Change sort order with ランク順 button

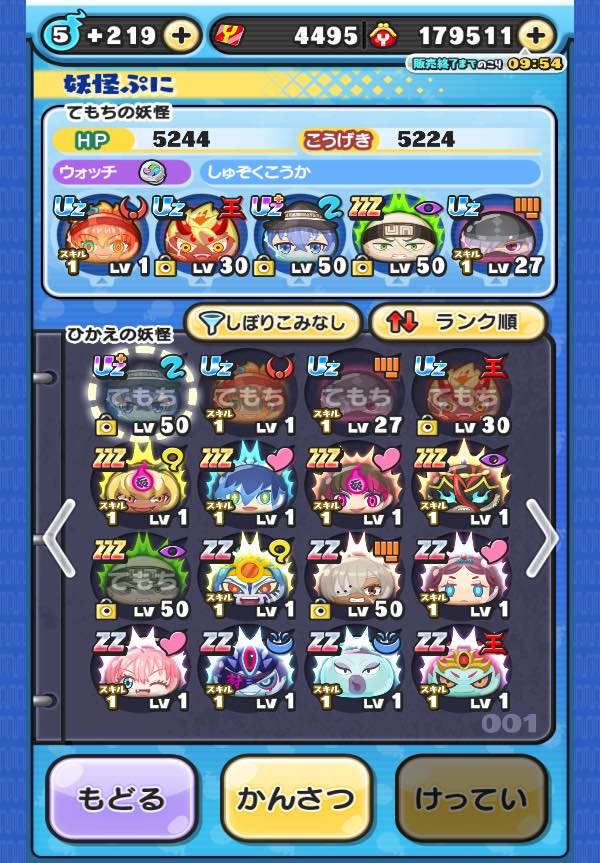pos(458,323)
